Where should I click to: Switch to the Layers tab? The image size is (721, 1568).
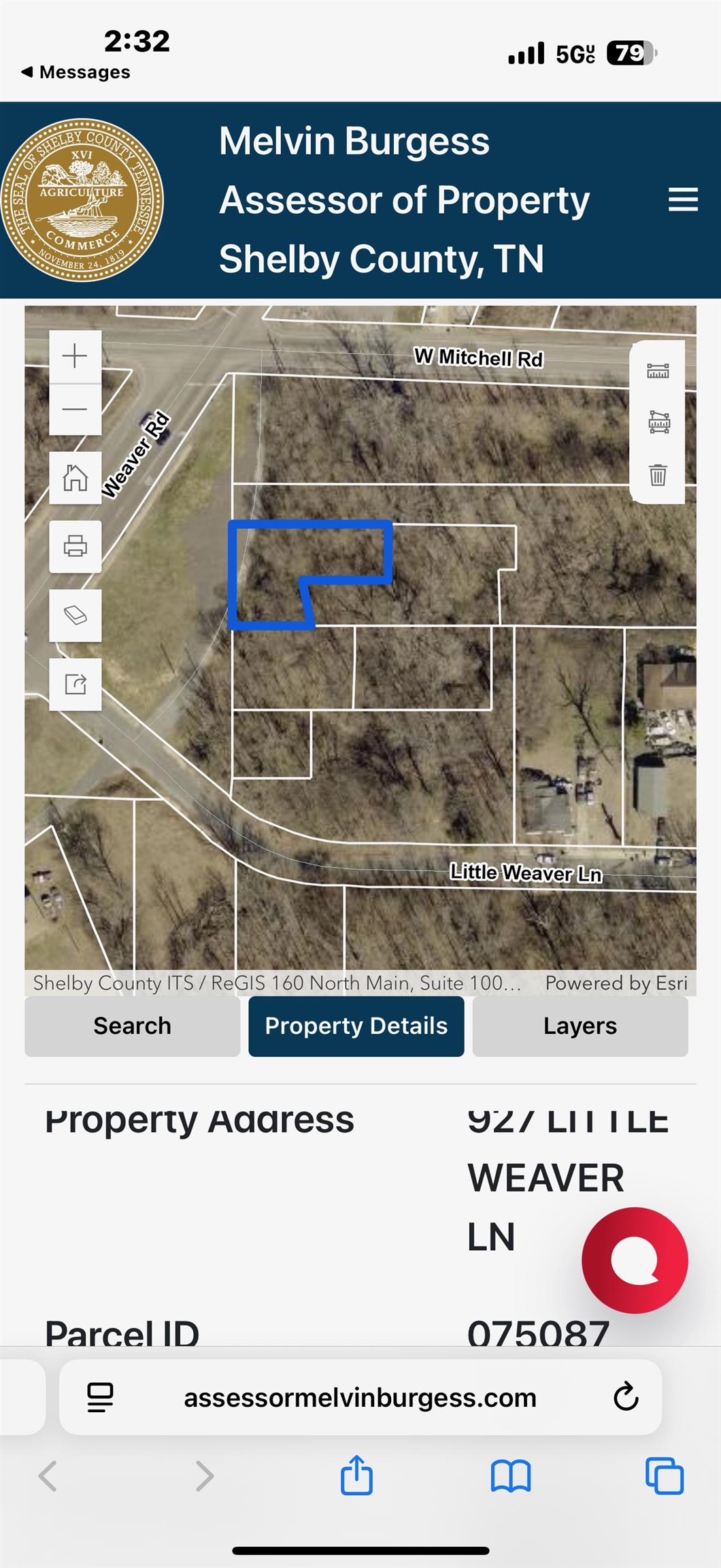[579, 1026]
